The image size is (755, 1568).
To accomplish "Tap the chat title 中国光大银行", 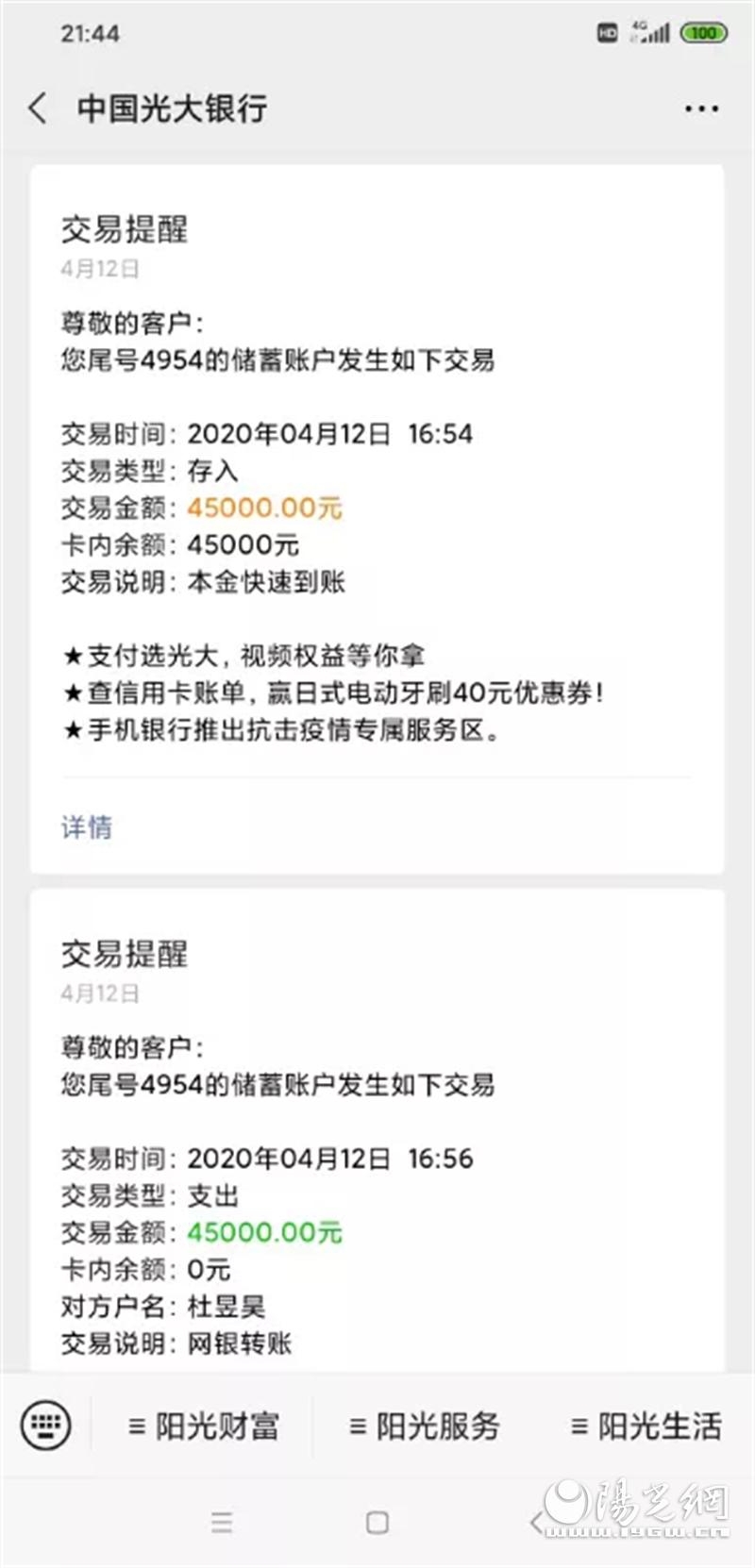I will [172, 108].
